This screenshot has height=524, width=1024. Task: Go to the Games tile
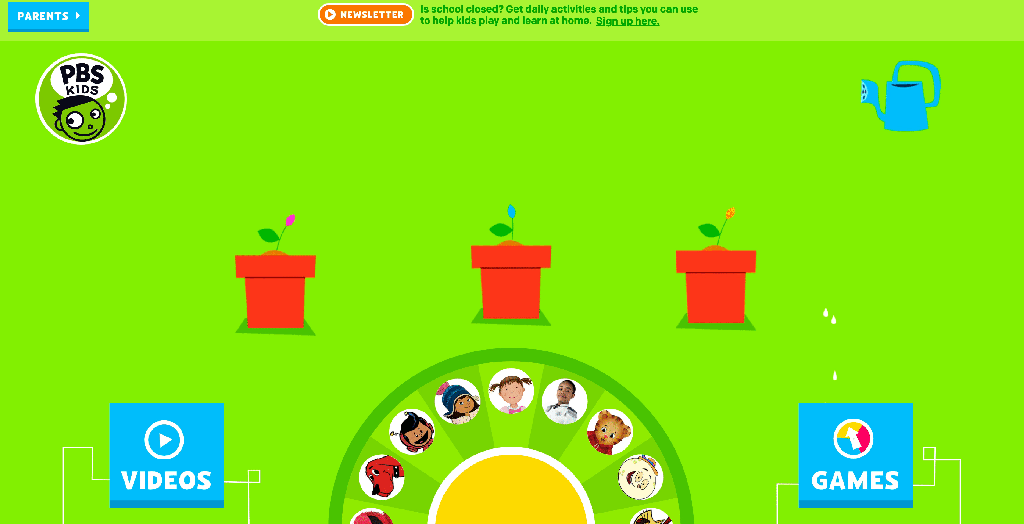(855, 454)
